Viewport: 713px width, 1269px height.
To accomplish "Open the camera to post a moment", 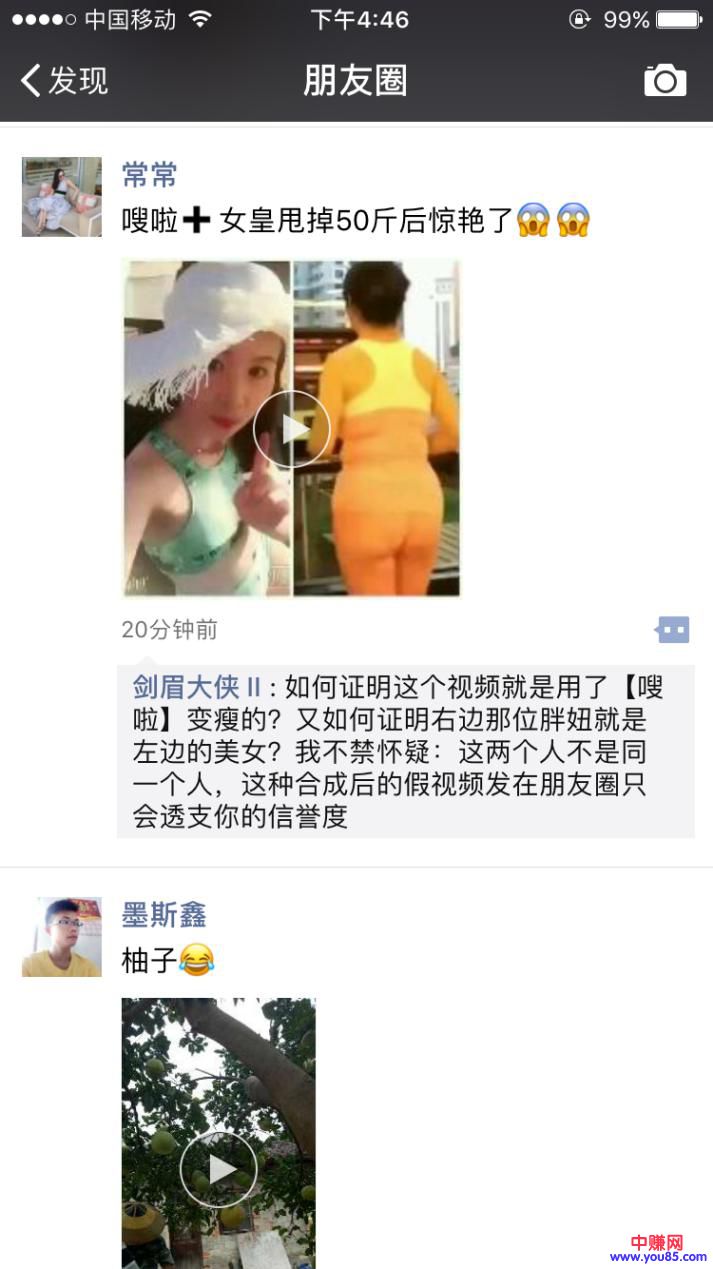I will tap(665, 80).
